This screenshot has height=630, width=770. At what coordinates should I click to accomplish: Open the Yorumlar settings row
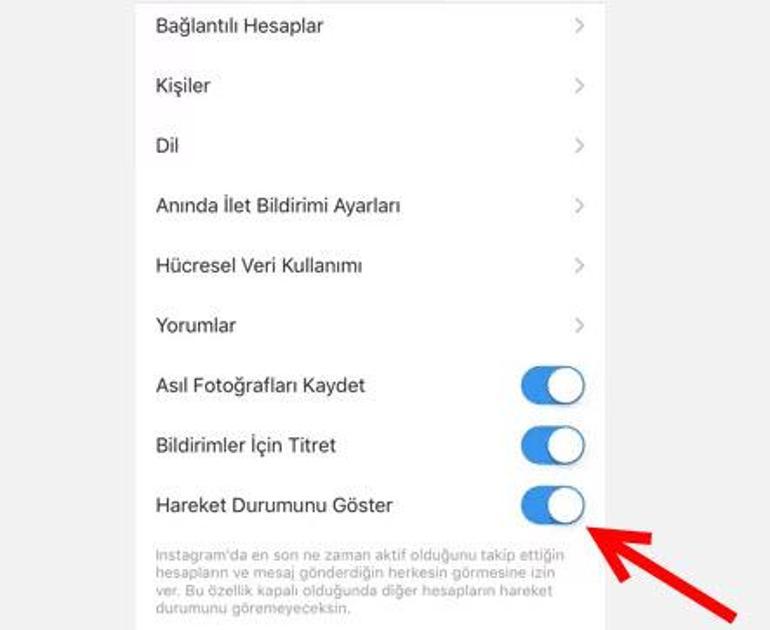(368, 326)
